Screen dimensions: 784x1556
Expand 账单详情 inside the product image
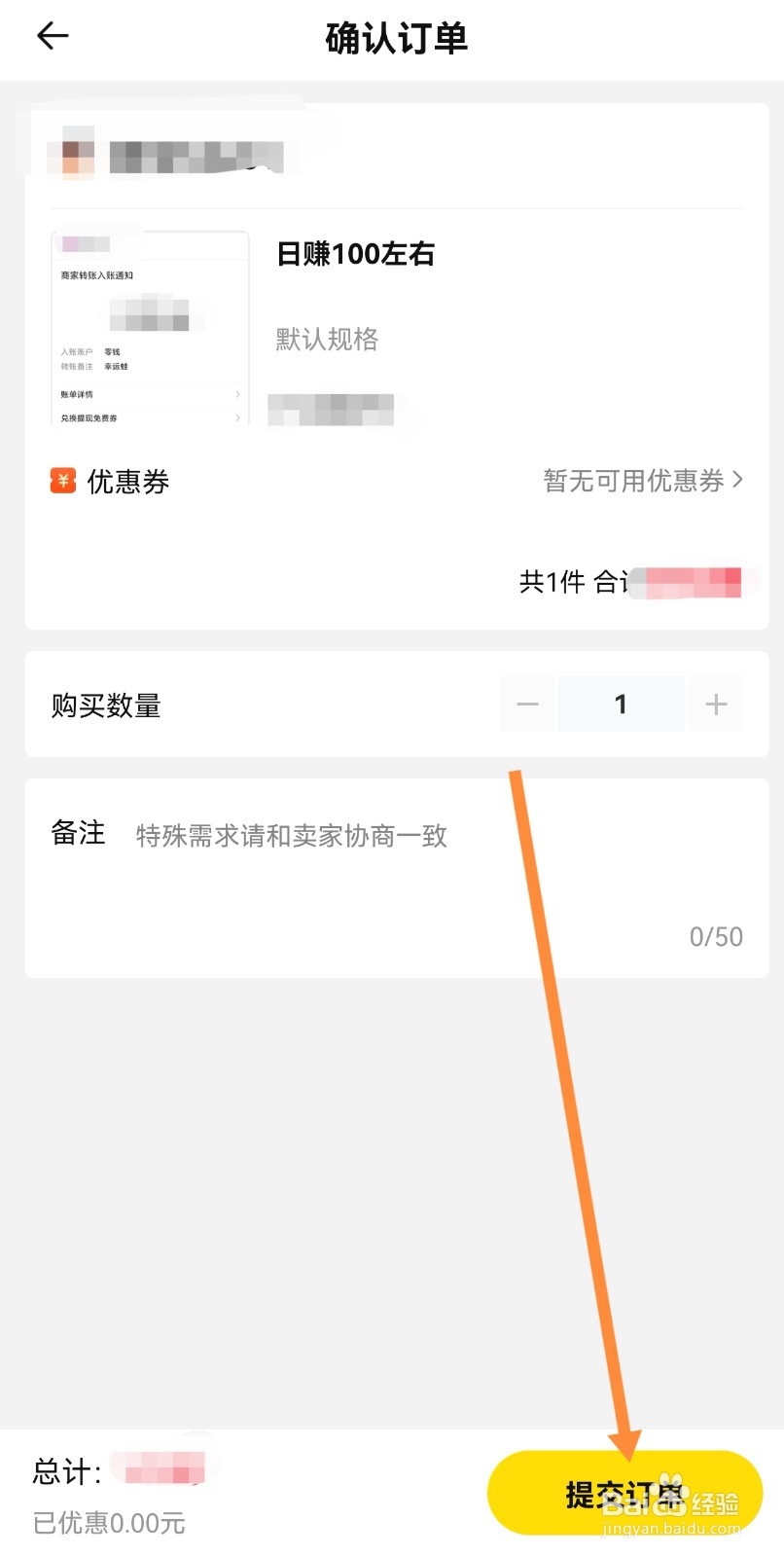click(x=146, y=394)
